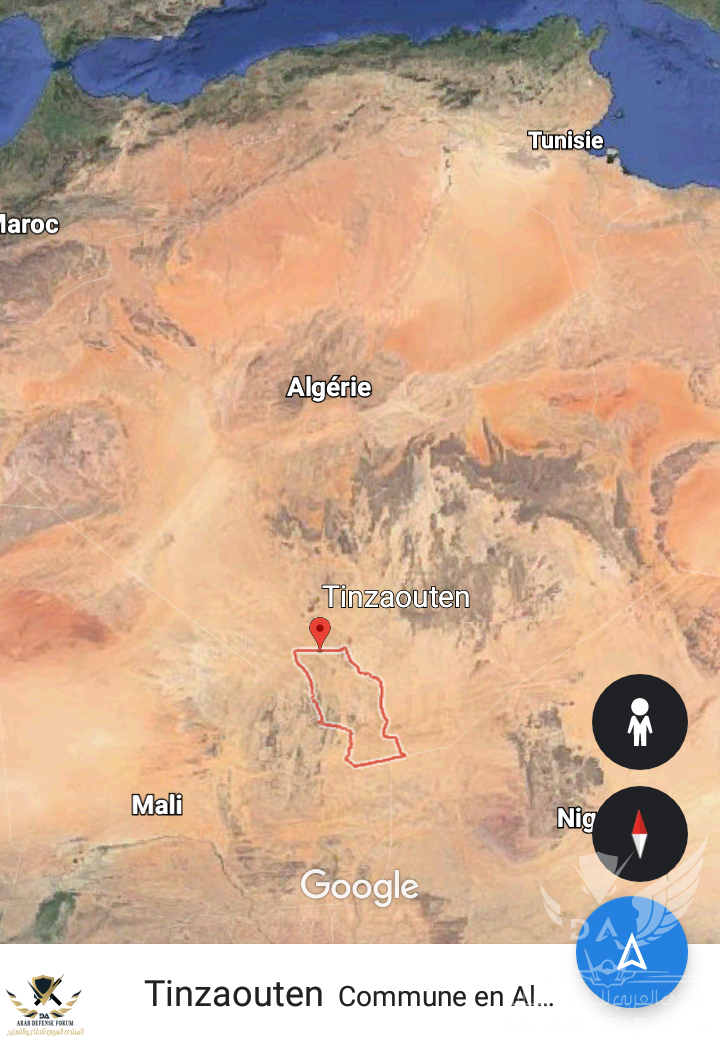
Task: Tap the compass to reset north
Action: click(x=639, y=834)
